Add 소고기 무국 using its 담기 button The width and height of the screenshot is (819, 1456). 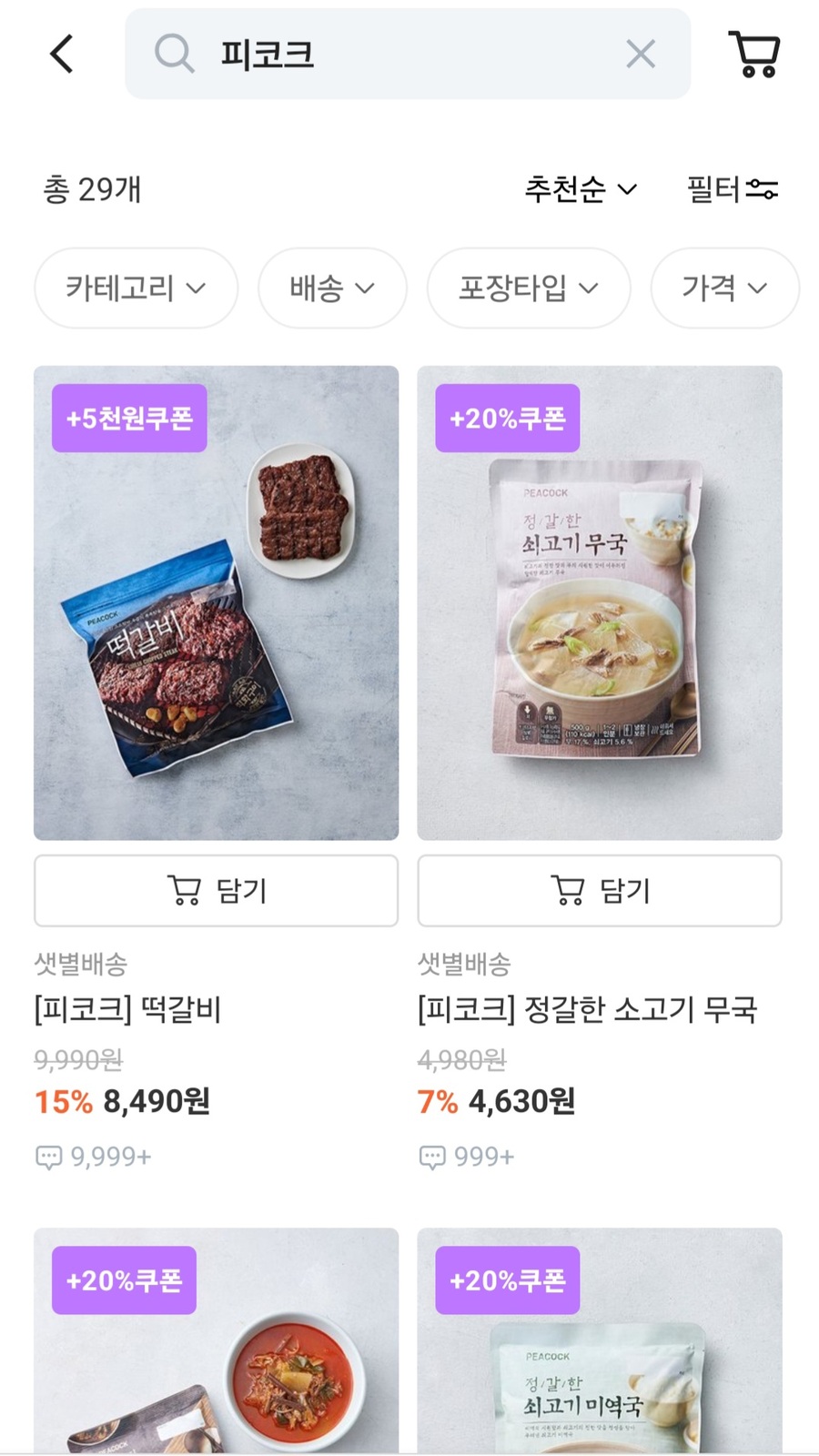point(599,891)
